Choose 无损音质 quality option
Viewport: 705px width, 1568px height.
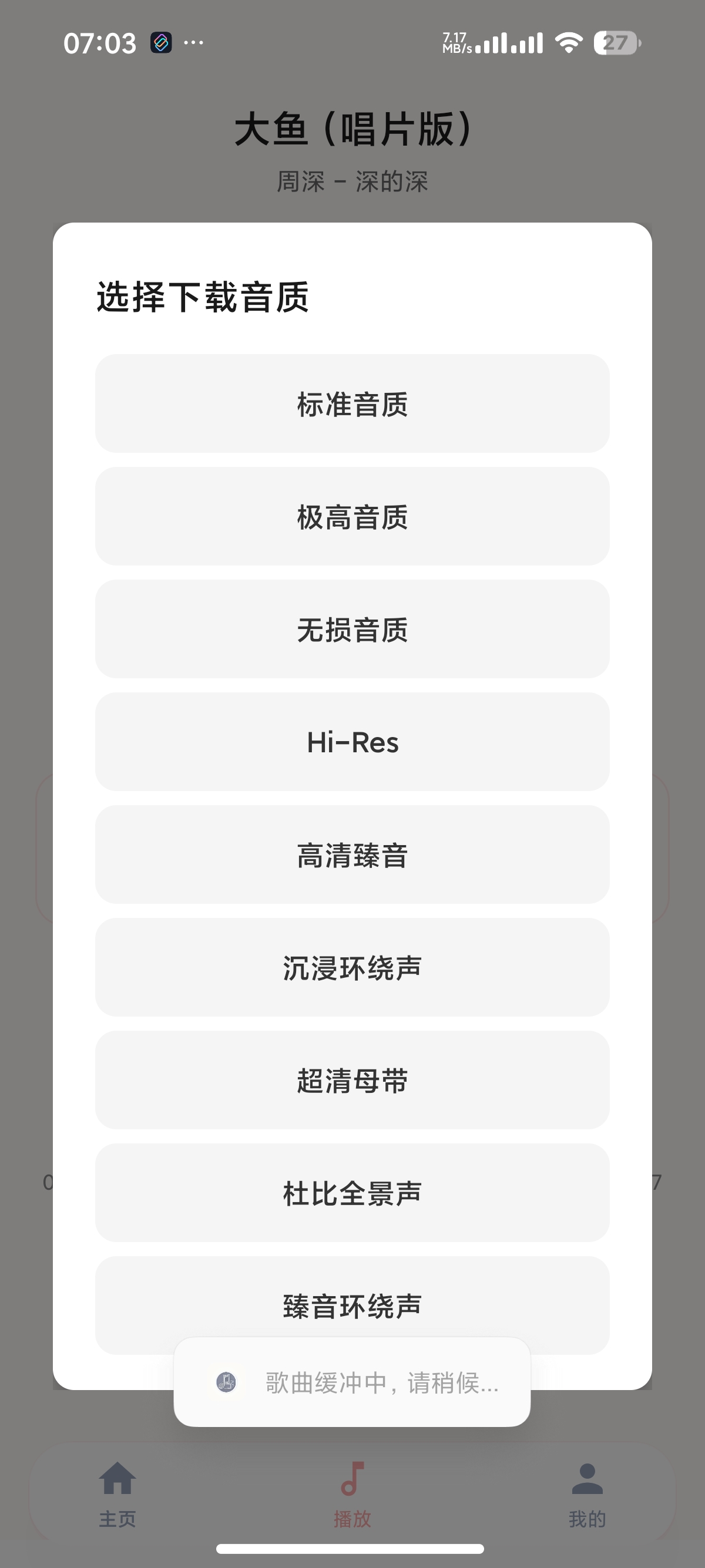click(x=352, y=629)
